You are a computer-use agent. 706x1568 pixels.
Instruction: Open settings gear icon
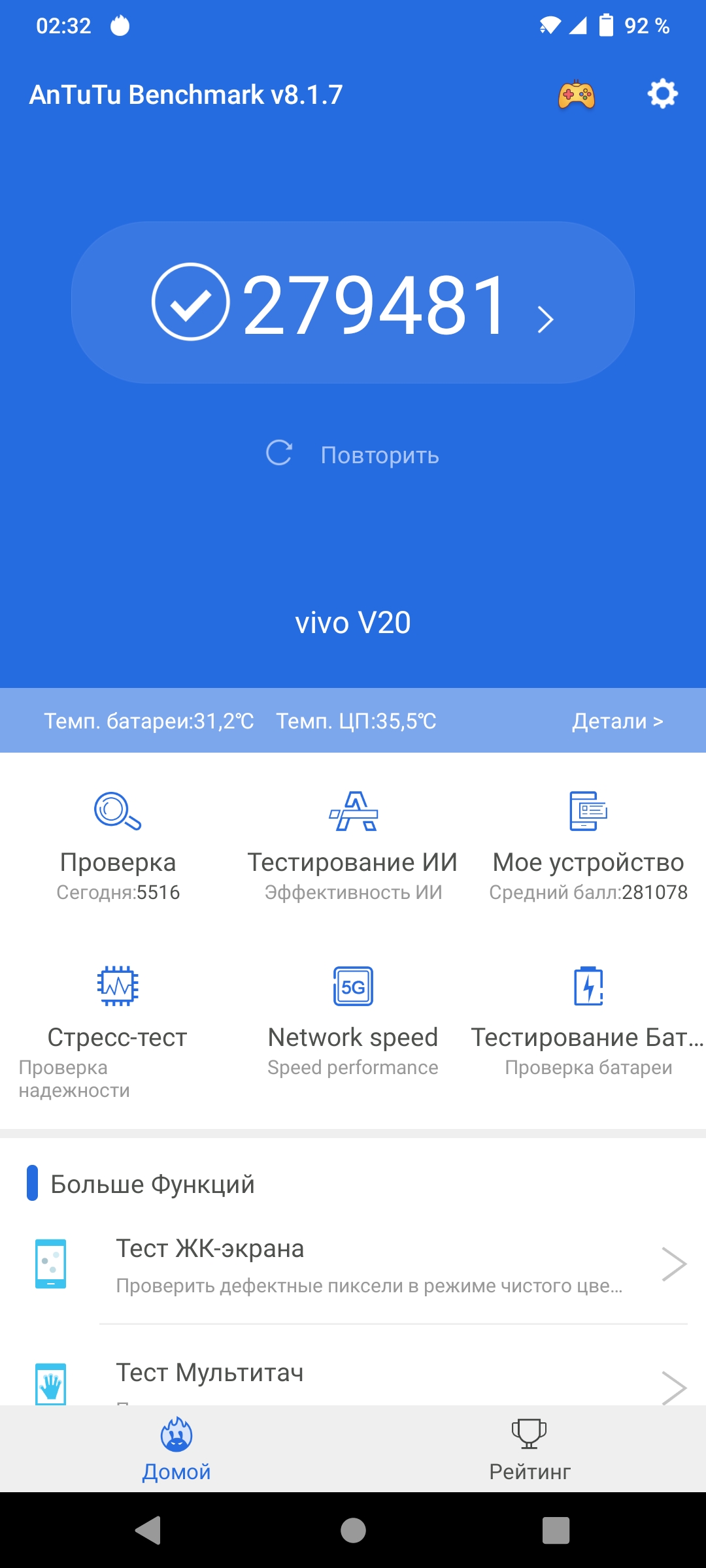pos(662,95)
